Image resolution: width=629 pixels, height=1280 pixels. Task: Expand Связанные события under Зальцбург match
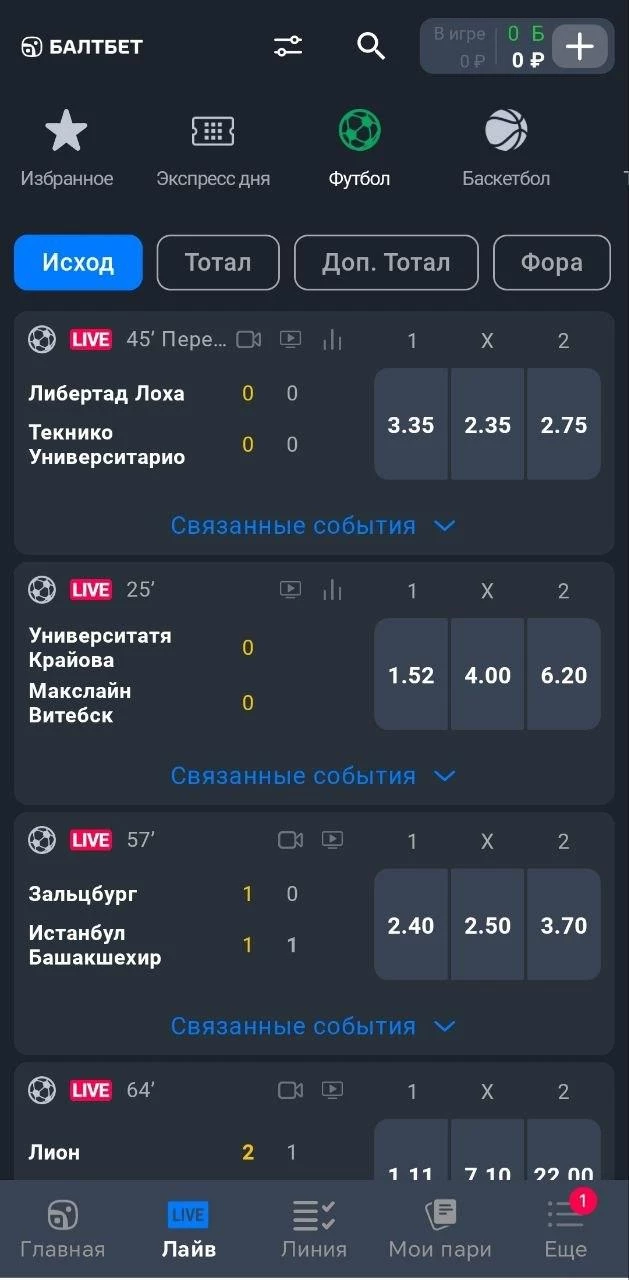coord(314,1026)
